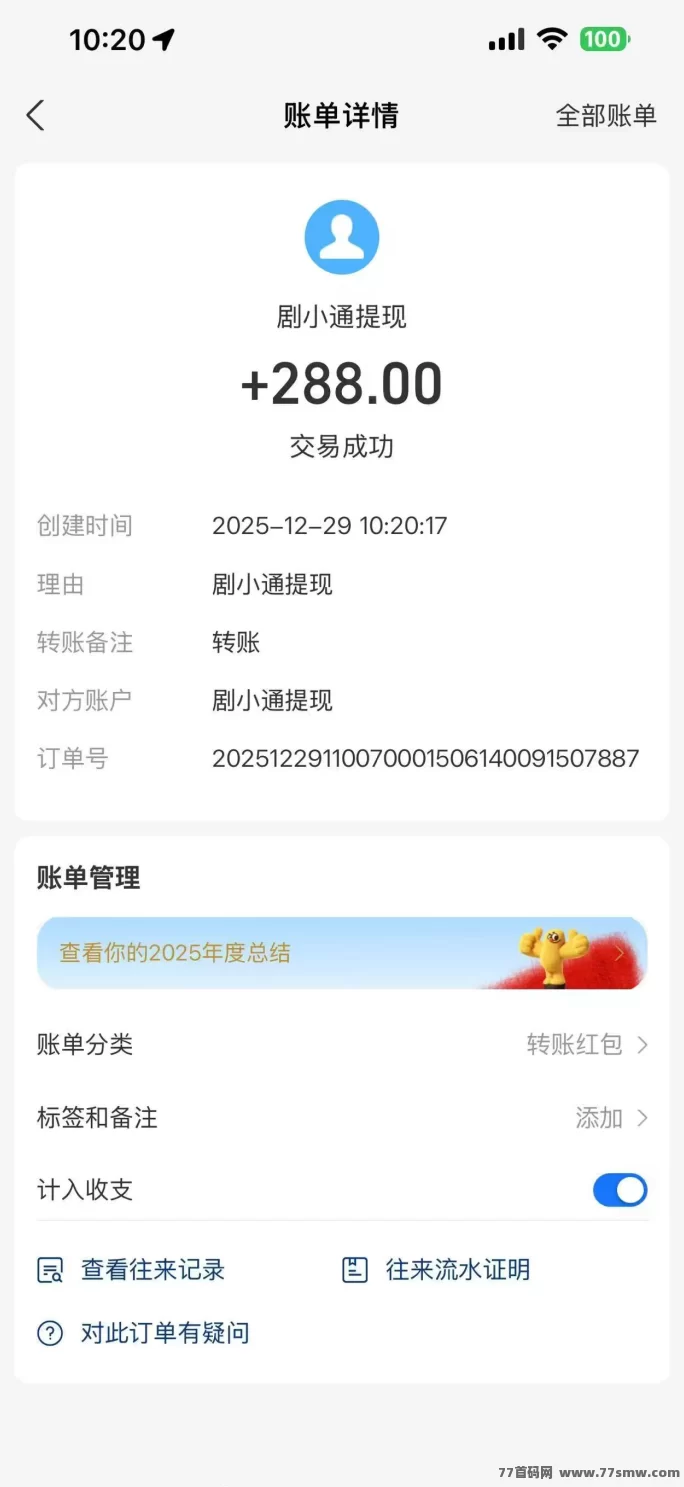
Task: Open 查看往来记录
Action: pos(131,1270)
